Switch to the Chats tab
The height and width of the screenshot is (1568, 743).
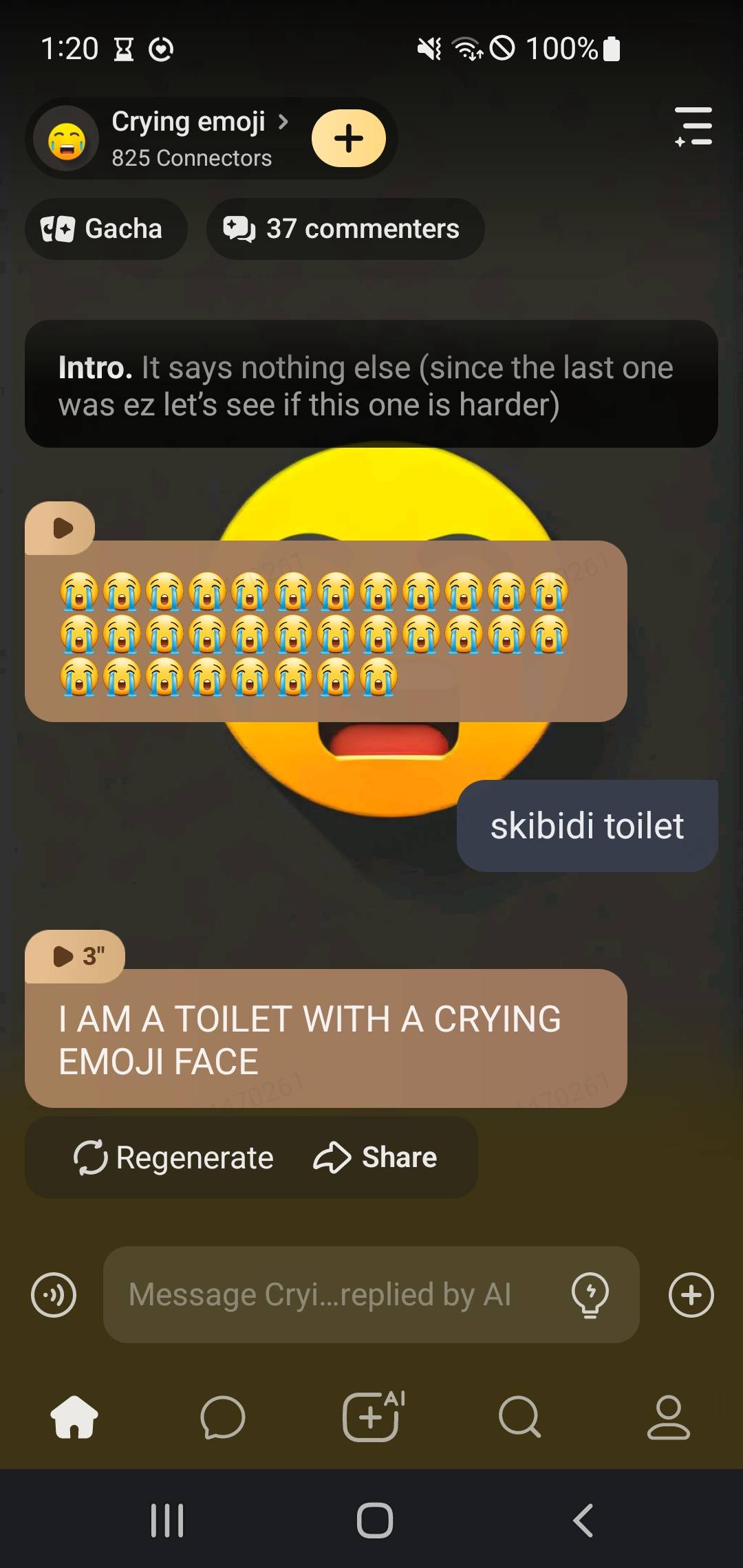coord(222,1417)
